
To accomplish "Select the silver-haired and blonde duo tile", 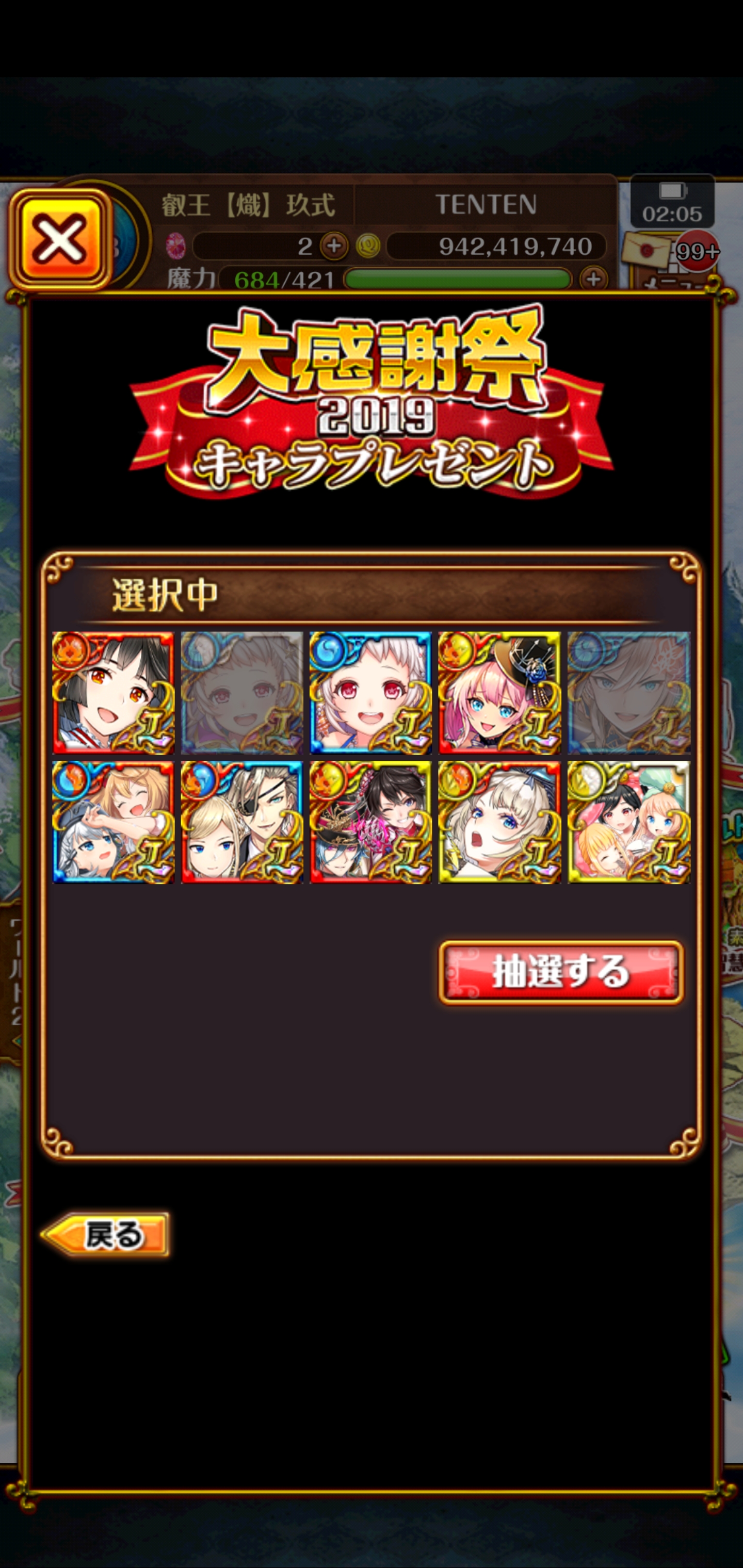I will 114,822.
